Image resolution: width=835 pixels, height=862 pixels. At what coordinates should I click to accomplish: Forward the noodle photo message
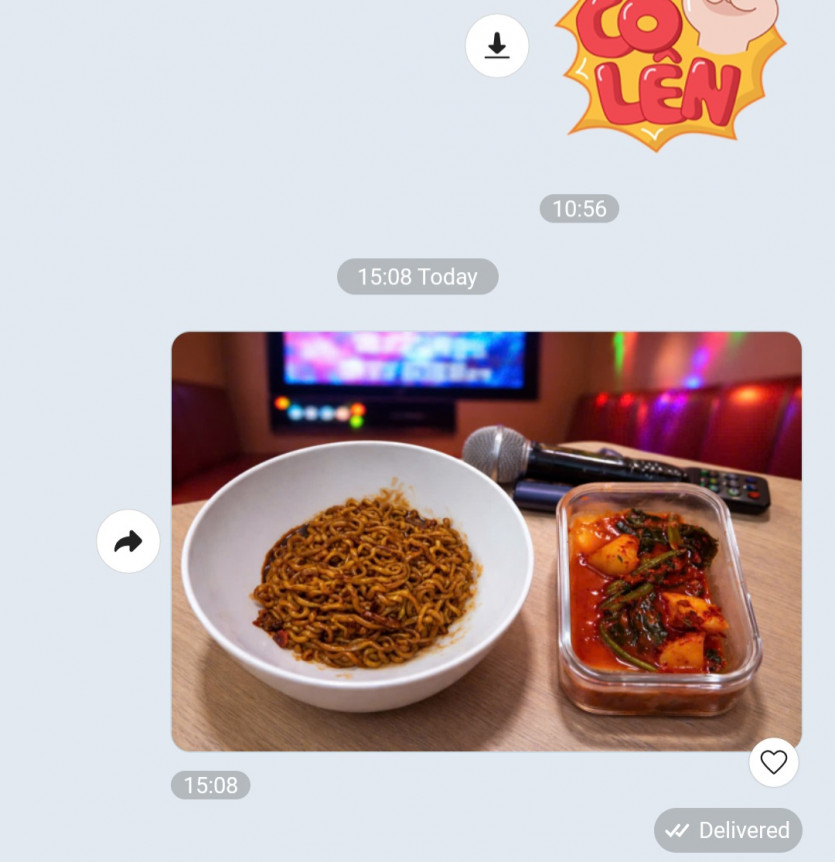pos(128,542)
